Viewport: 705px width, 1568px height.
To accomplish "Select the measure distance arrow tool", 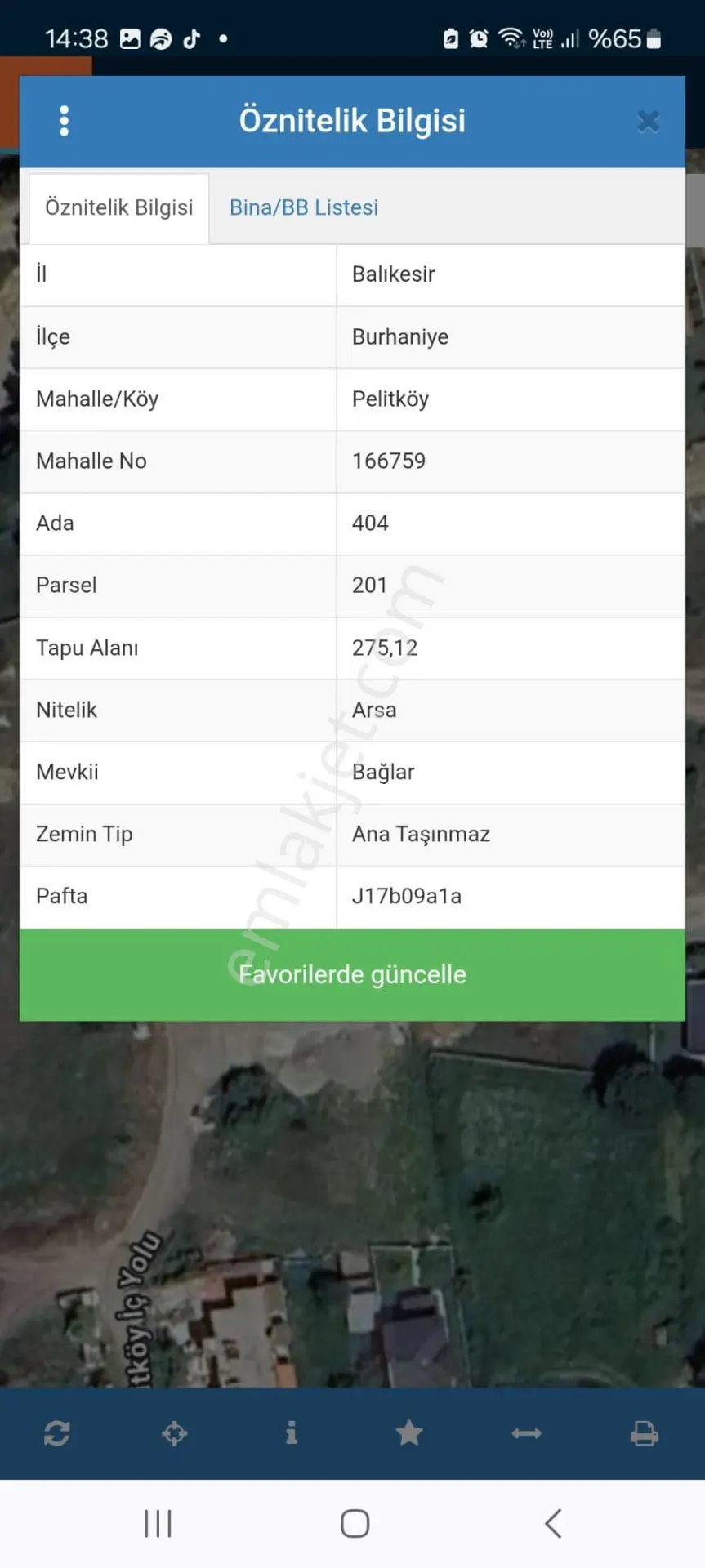I will pos(527,1433).
